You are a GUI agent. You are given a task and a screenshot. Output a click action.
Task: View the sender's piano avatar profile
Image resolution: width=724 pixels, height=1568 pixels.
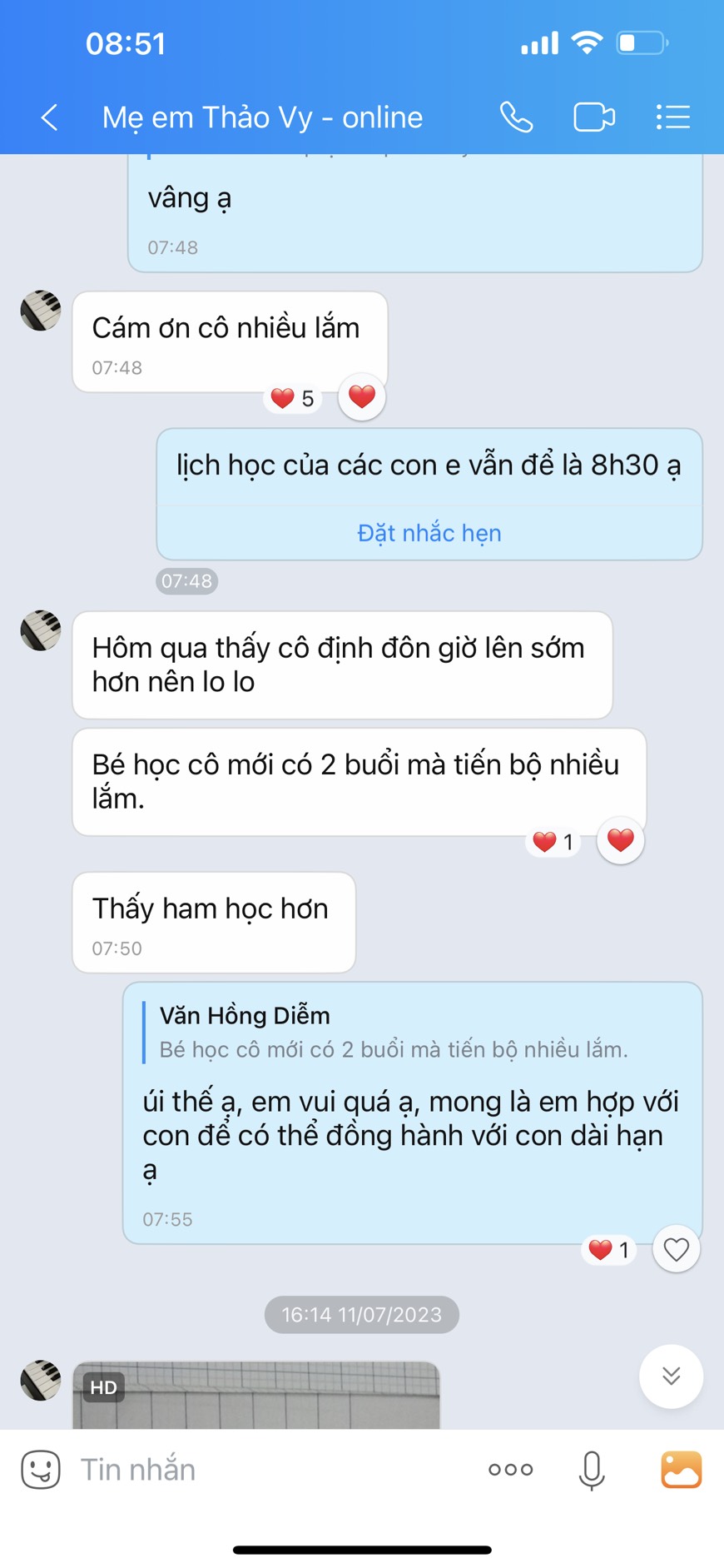point(41,311)
